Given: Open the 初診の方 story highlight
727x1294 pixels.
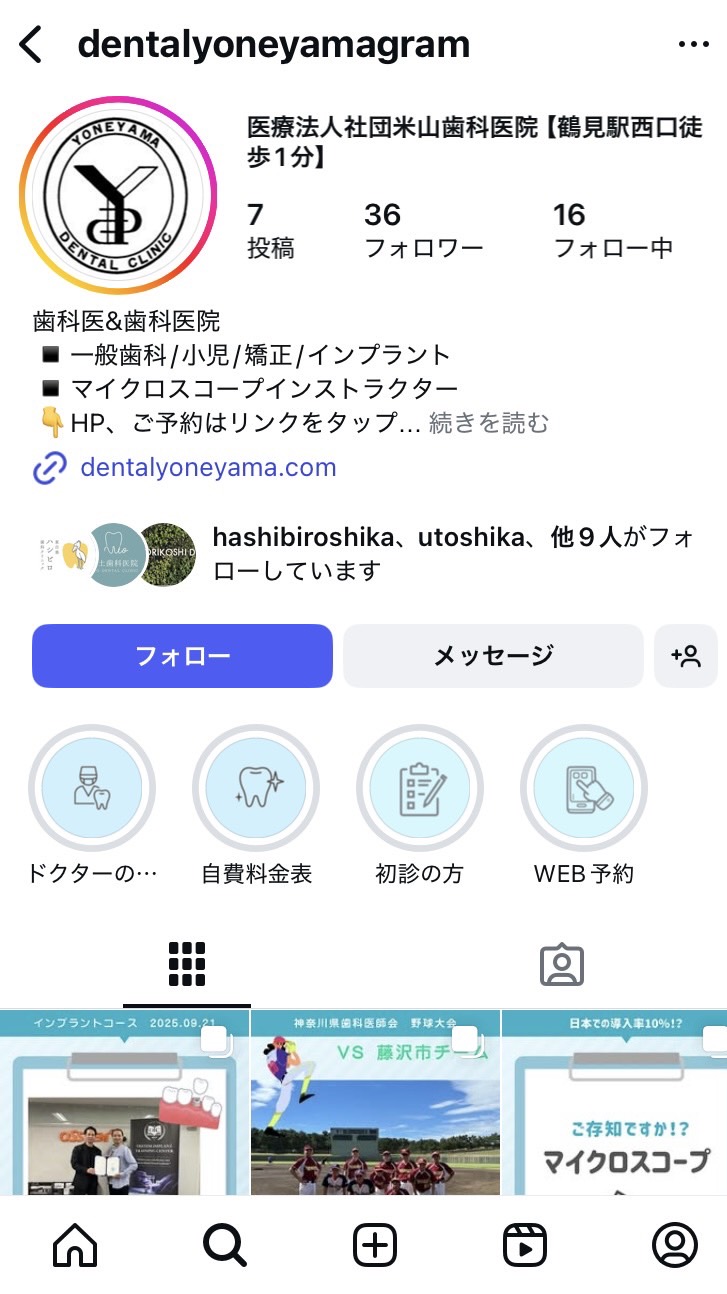Looking at the screenshot, I should [420, 788].
